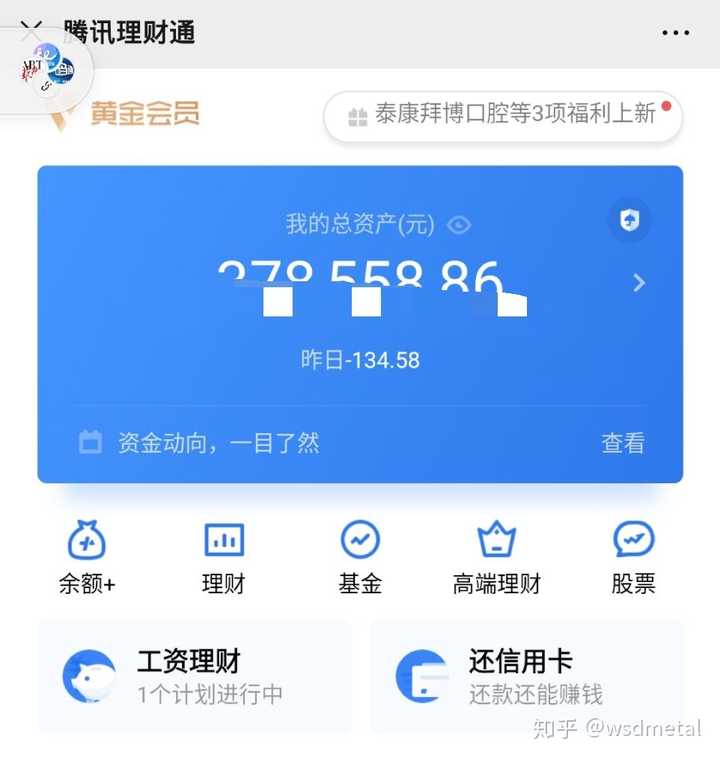720x757 pixels.
Task: Expand asset details via right chevron
Action: tap(638, 283)
